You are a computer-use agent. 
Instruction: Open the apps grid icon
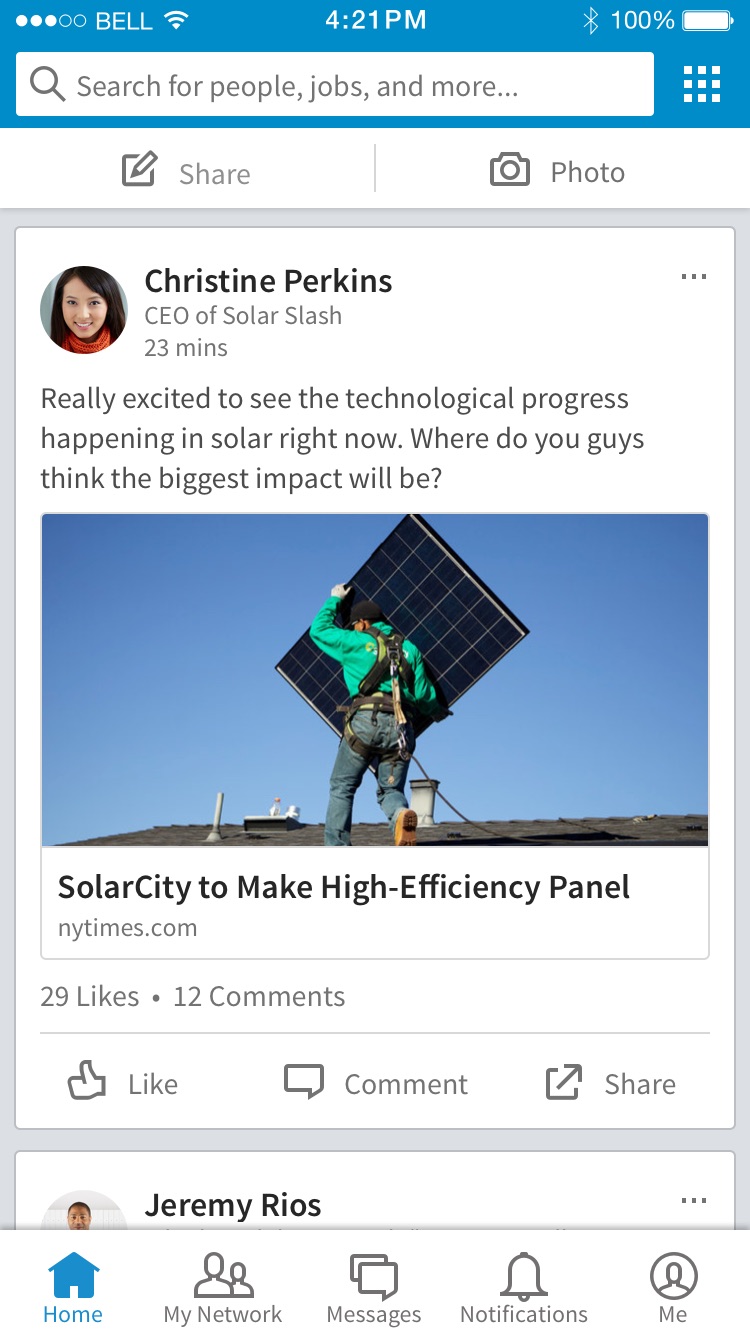702,85
